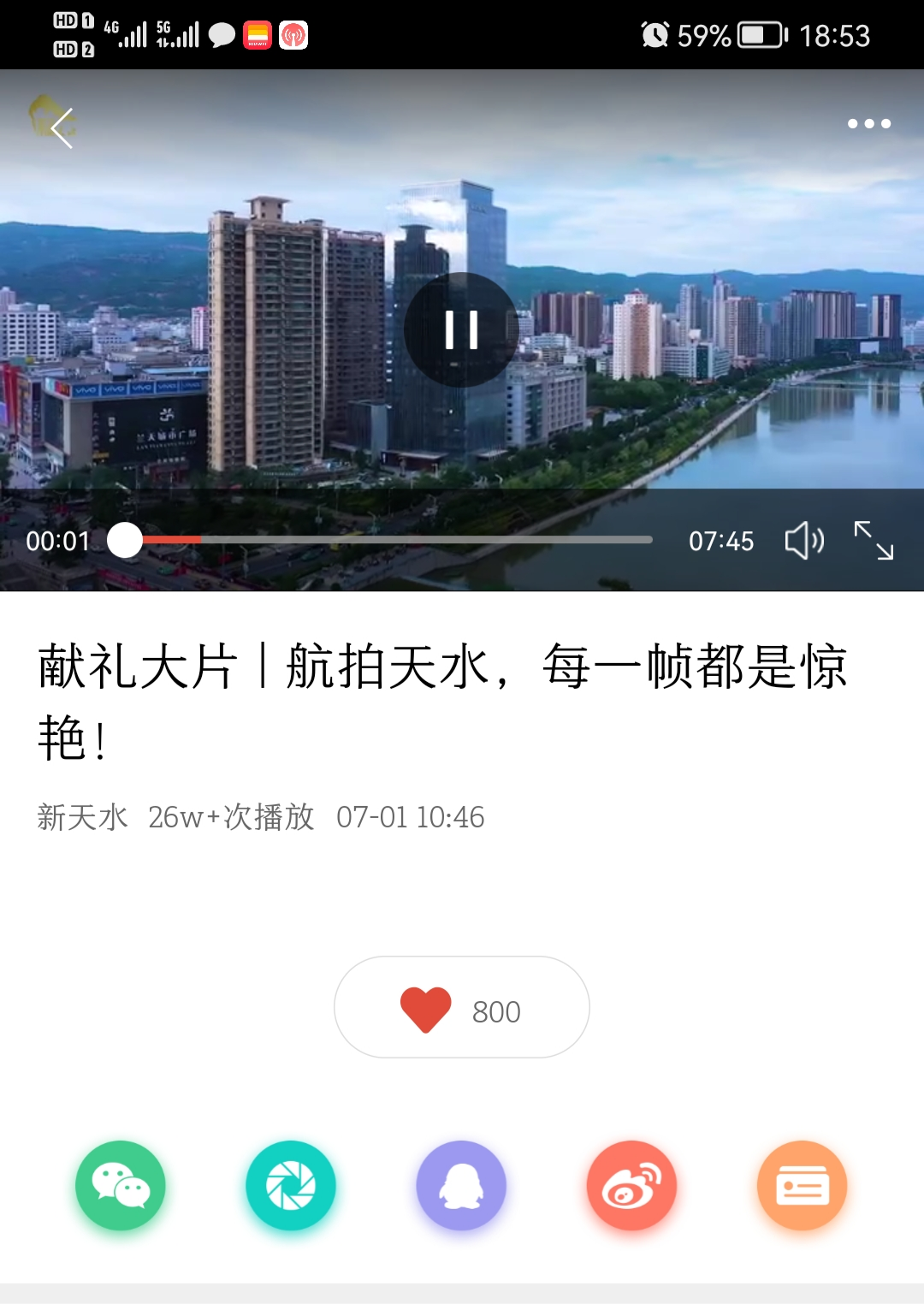Tap the orange card share icon

click(x=802, y=1186)
